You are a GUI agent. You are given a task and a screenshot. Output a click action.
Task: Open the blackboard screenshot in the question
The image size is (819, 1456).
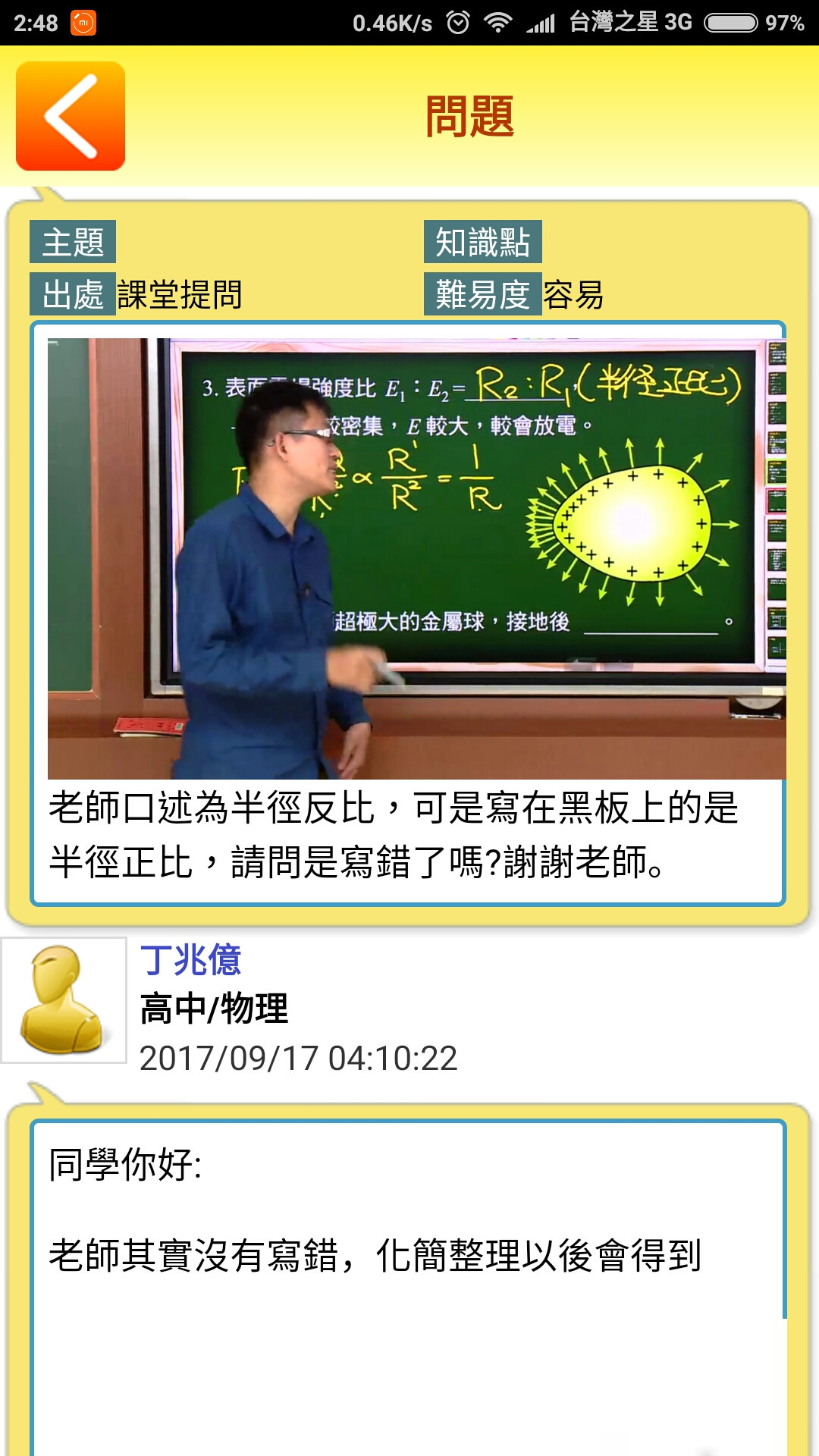coord(416,559)
